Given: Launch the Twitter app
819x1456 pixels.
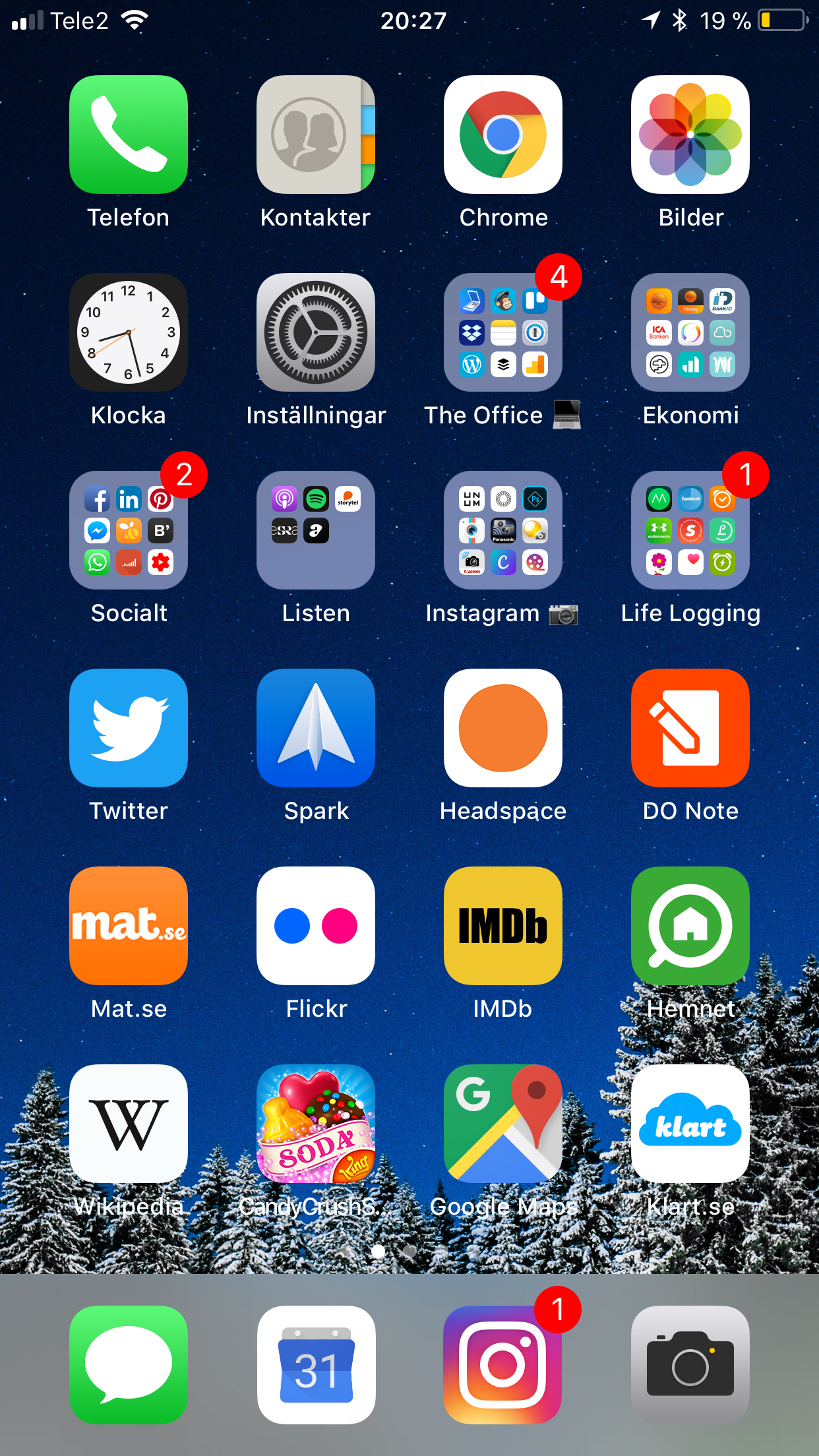Looking at the screenshot, I should pyautogui.click(x=129, y=728).
